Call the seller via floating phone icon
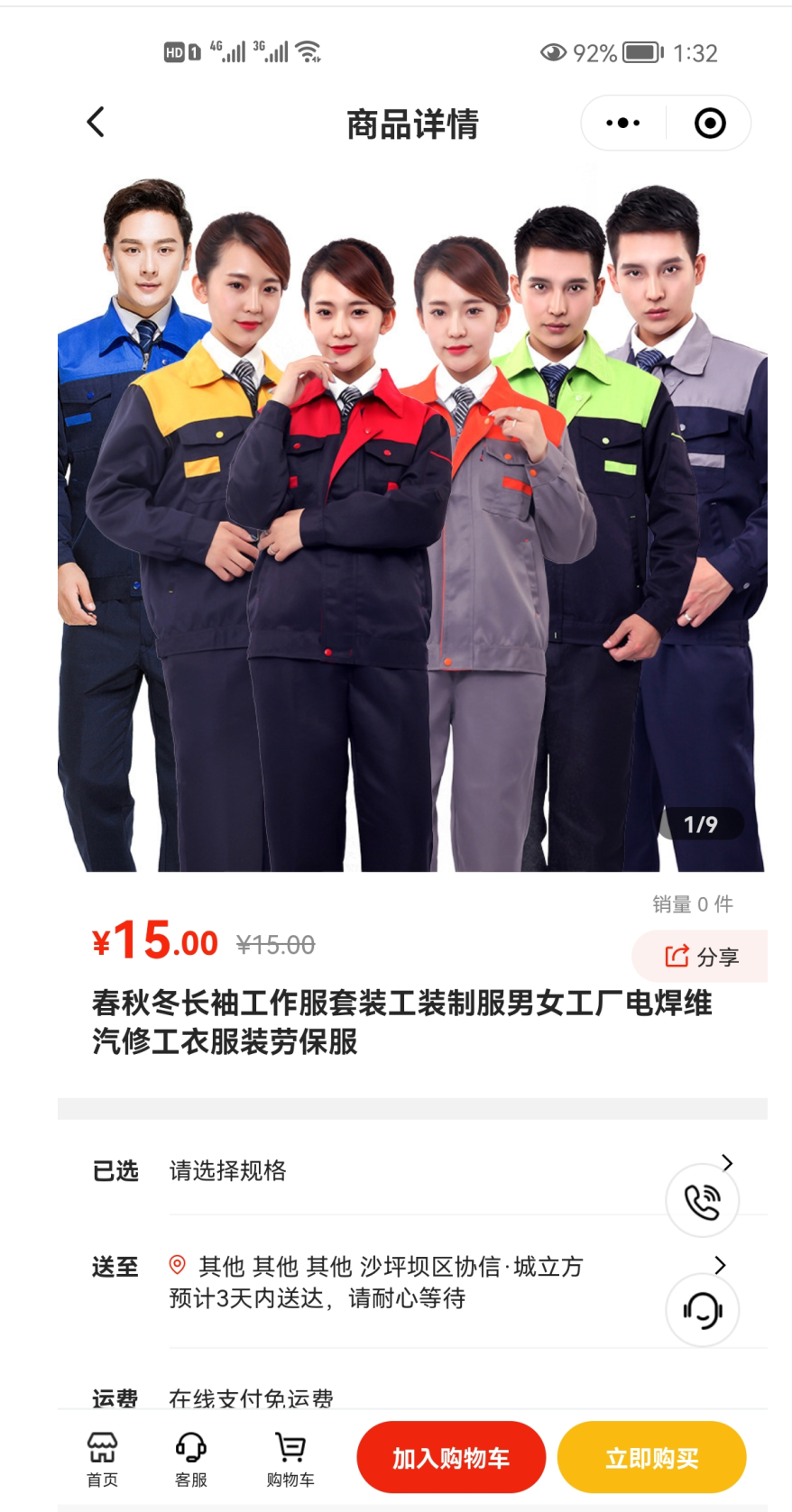This screenshot has height=1512, width=792. pos(702,1201)
